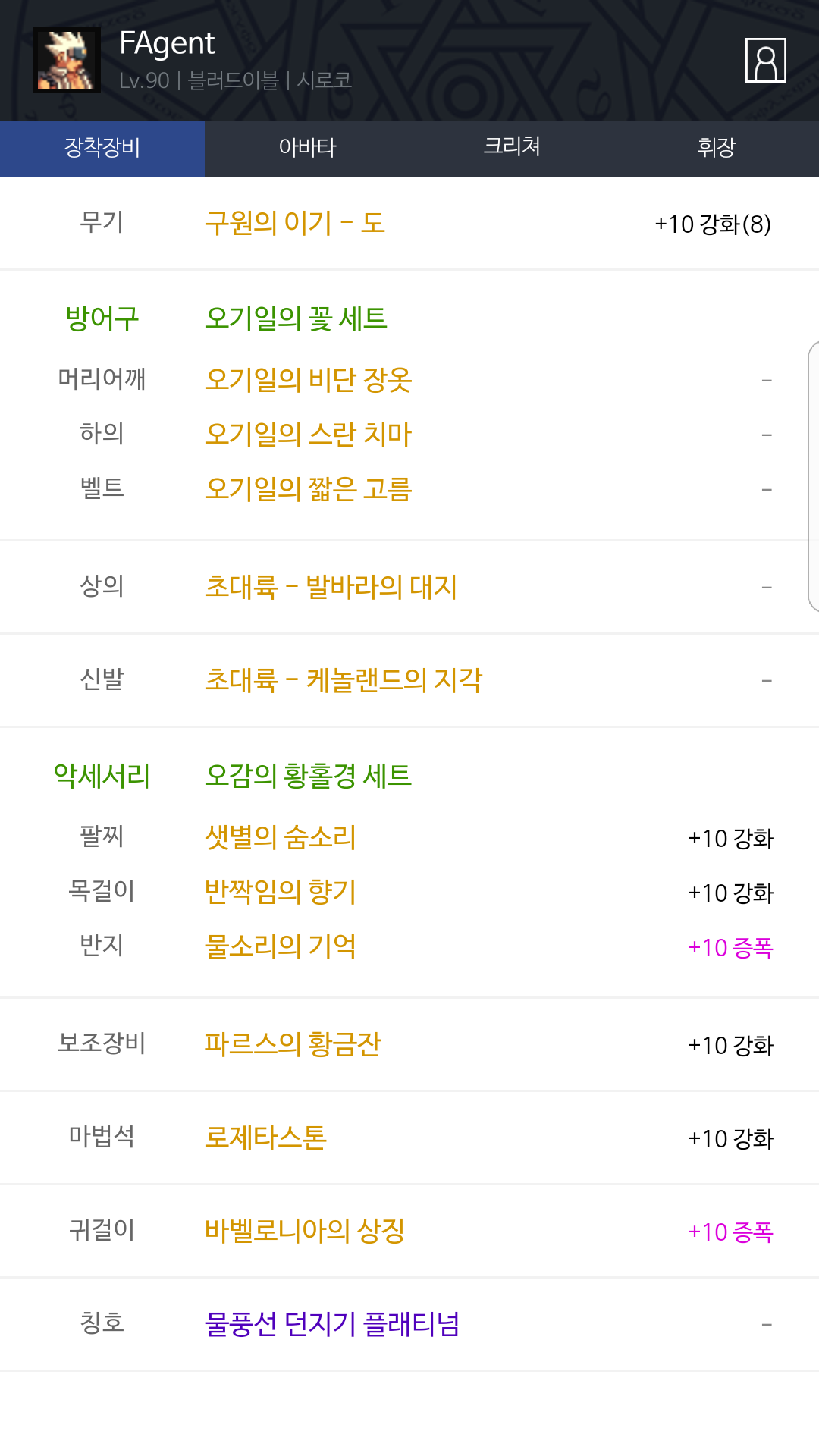View 샛별의 숨소리 bracelet details

(x=280, y=838)
